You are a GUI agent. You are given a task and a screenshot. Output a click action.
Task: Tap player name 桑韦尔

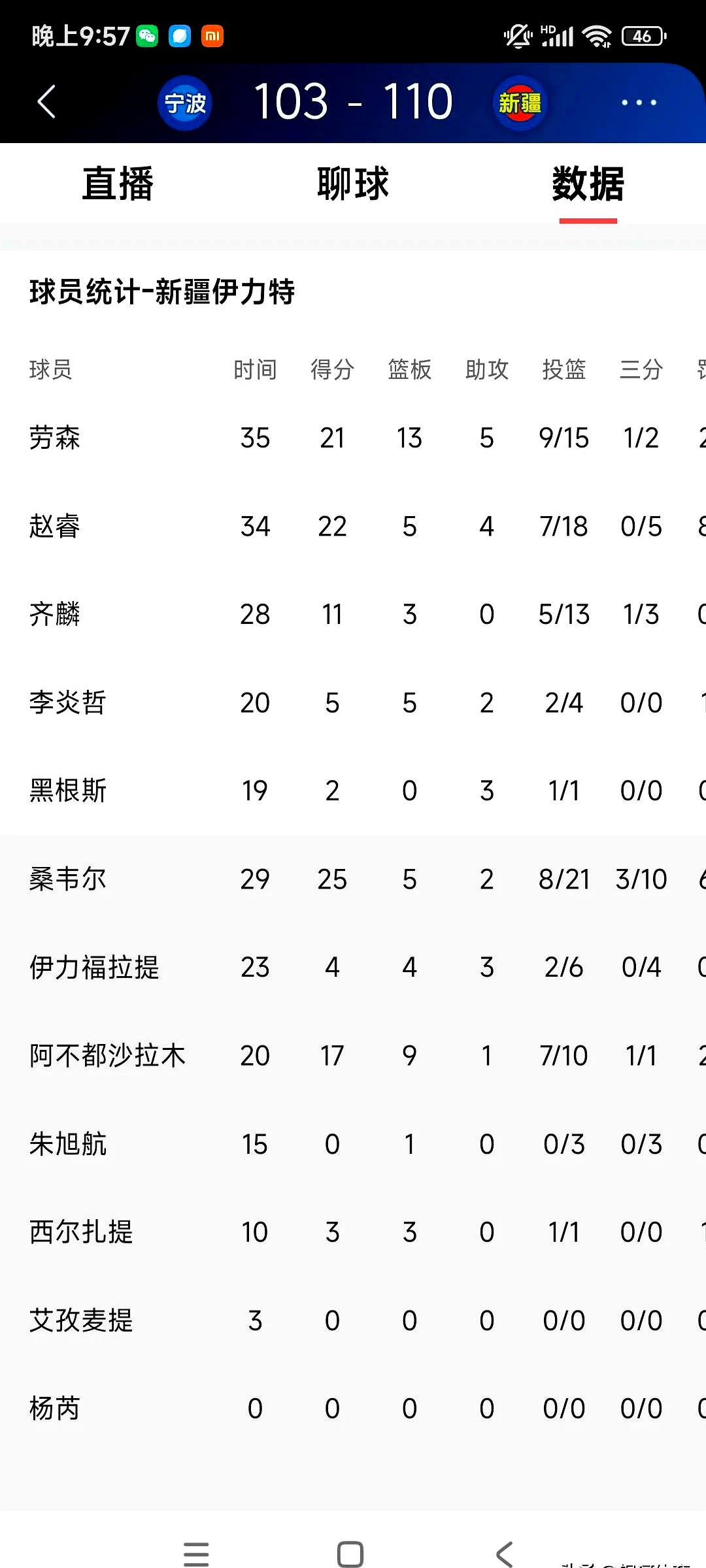(x=69, y=879)
